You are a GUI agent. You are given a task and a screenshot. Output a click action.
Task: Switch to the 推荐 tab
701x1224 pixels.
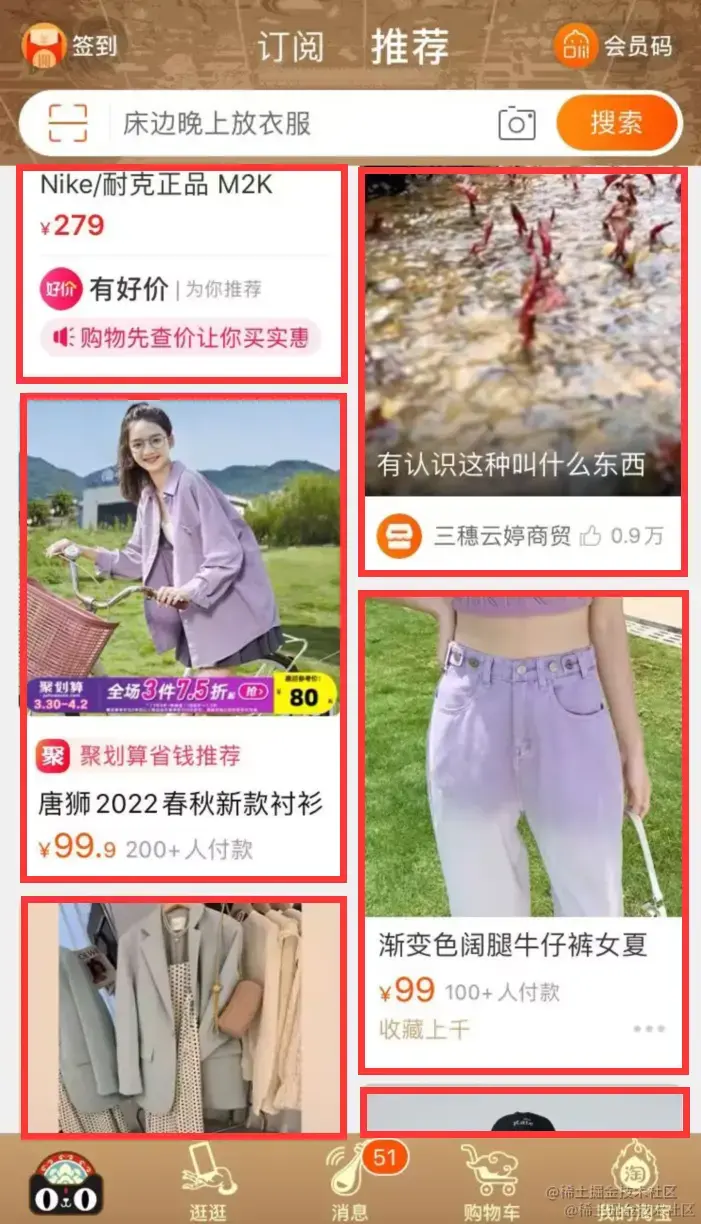point(410,47)
